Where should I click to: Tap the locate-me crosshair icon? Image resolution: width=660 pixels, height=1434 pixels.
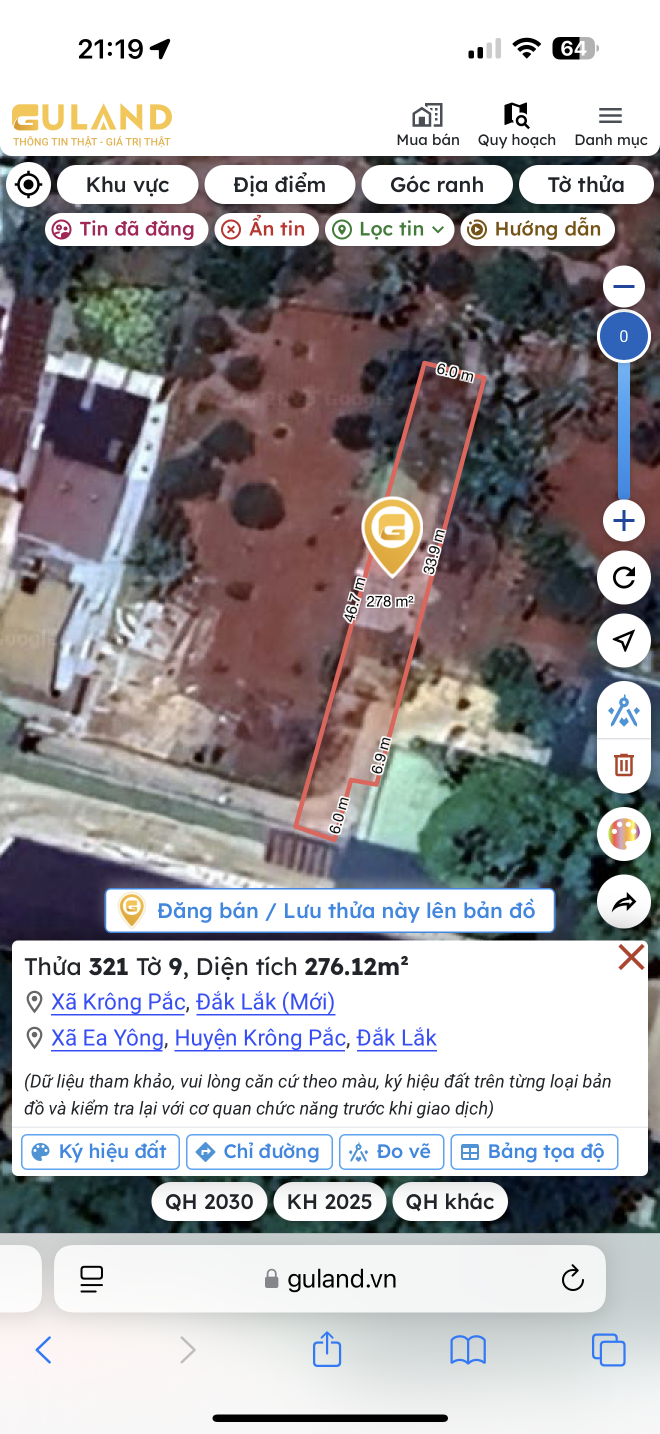click(x=29, y=185)
